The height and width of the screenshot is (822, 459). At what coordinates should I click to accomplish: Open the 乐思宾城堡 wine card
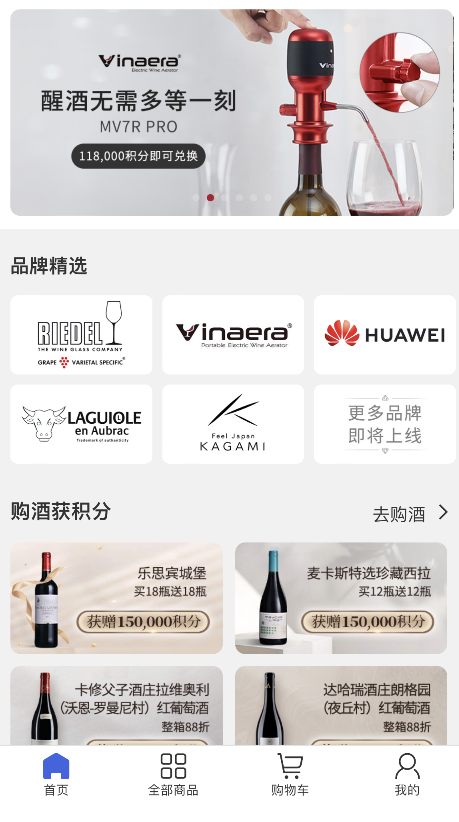[x=116, y=598]
